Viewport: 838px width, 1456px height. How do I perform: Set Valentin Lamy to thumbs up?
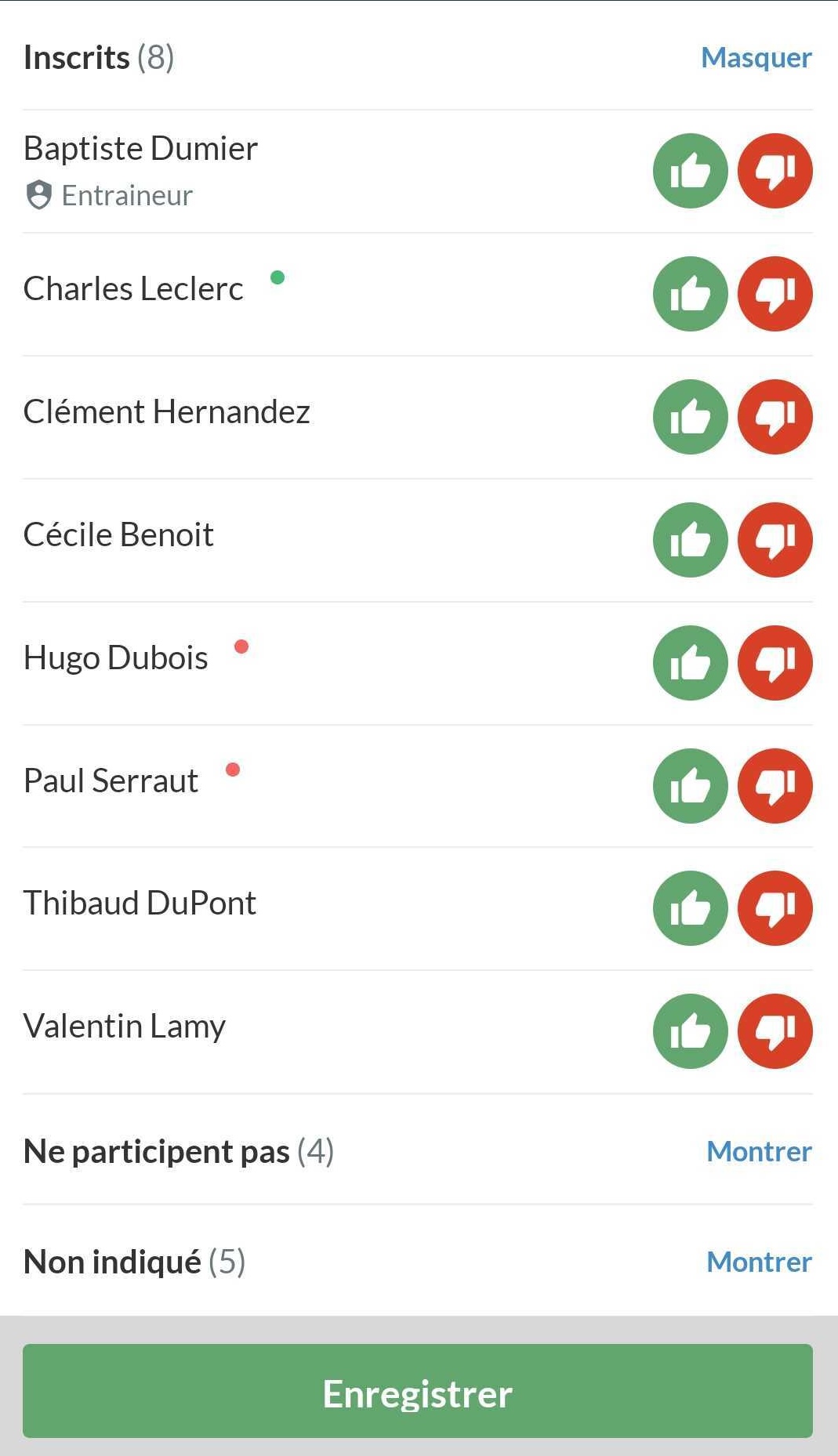click(691, 1031)
